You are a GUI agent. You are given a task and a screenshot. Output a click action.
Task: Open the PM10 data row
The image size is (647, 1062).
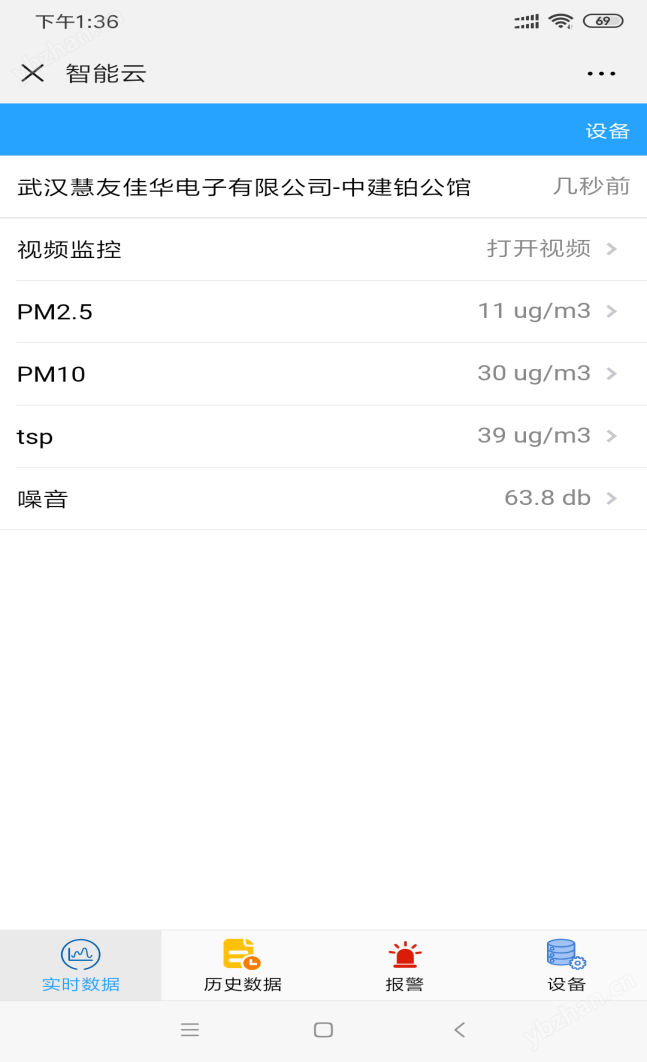click(323, 374)
